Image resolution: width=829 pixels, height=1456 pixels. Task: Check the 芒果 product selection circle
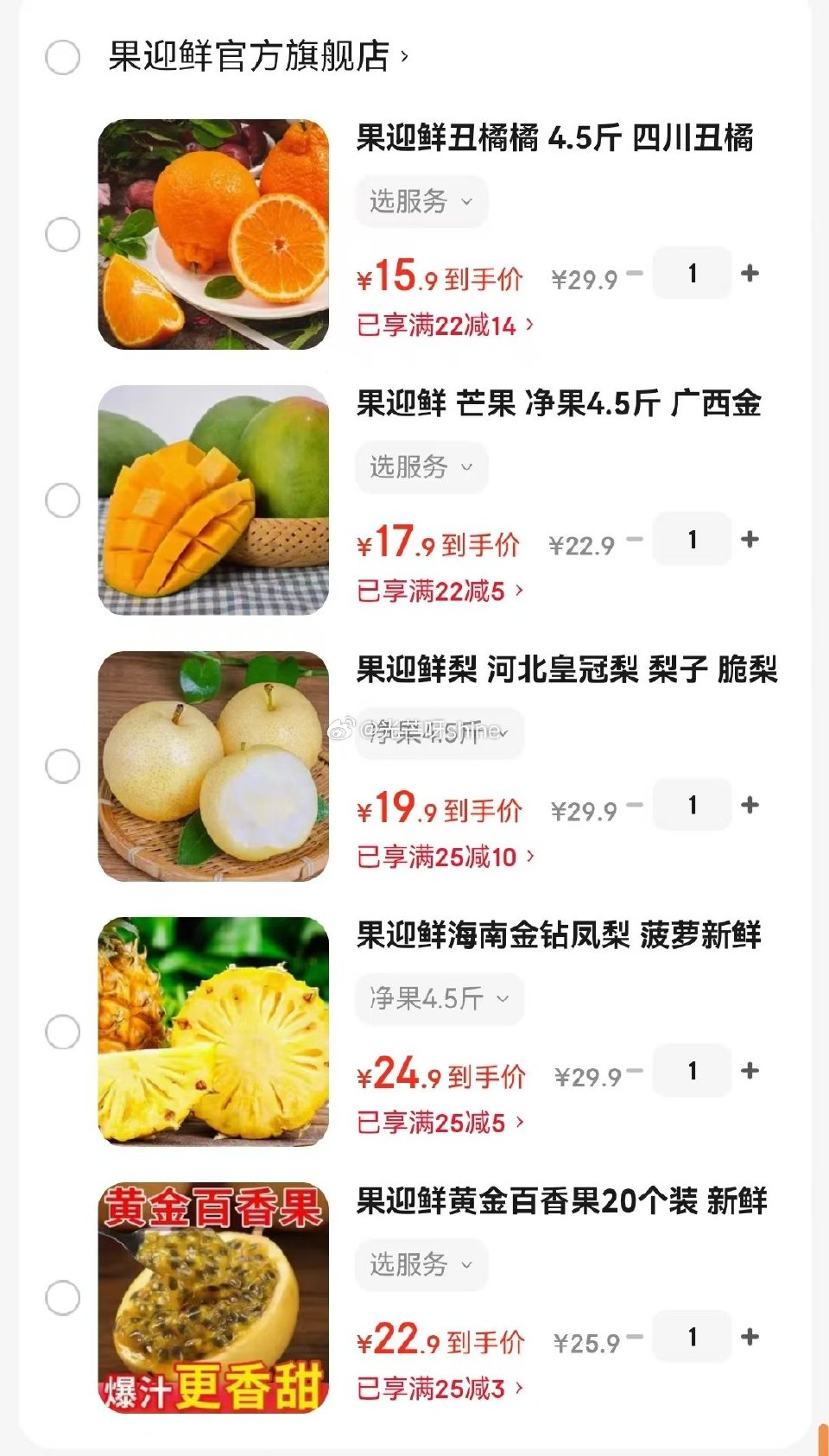(61, 499)
